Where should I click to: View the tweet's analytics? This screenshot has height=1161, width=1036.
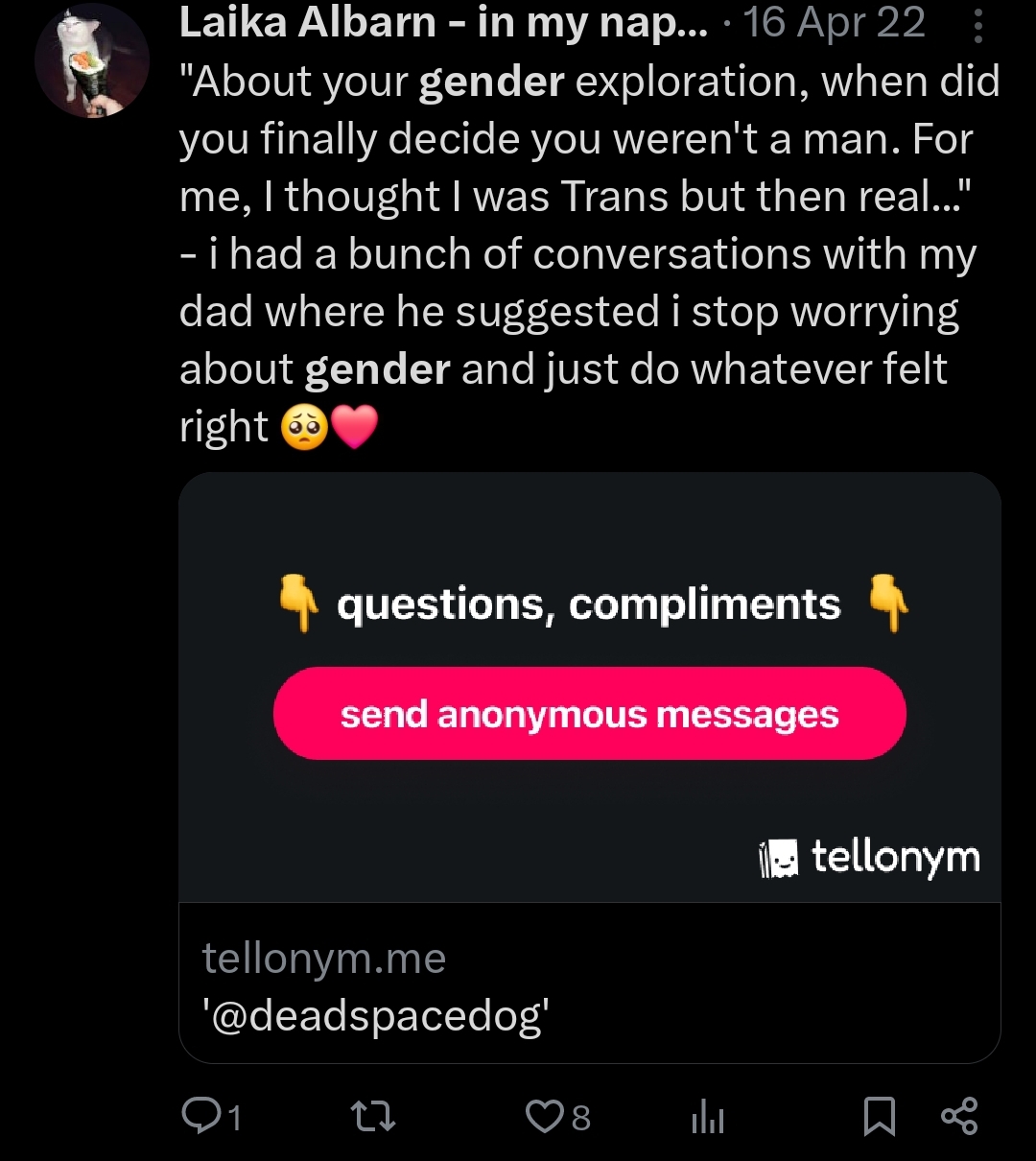pyautogui.click(x=708, y=1117)
